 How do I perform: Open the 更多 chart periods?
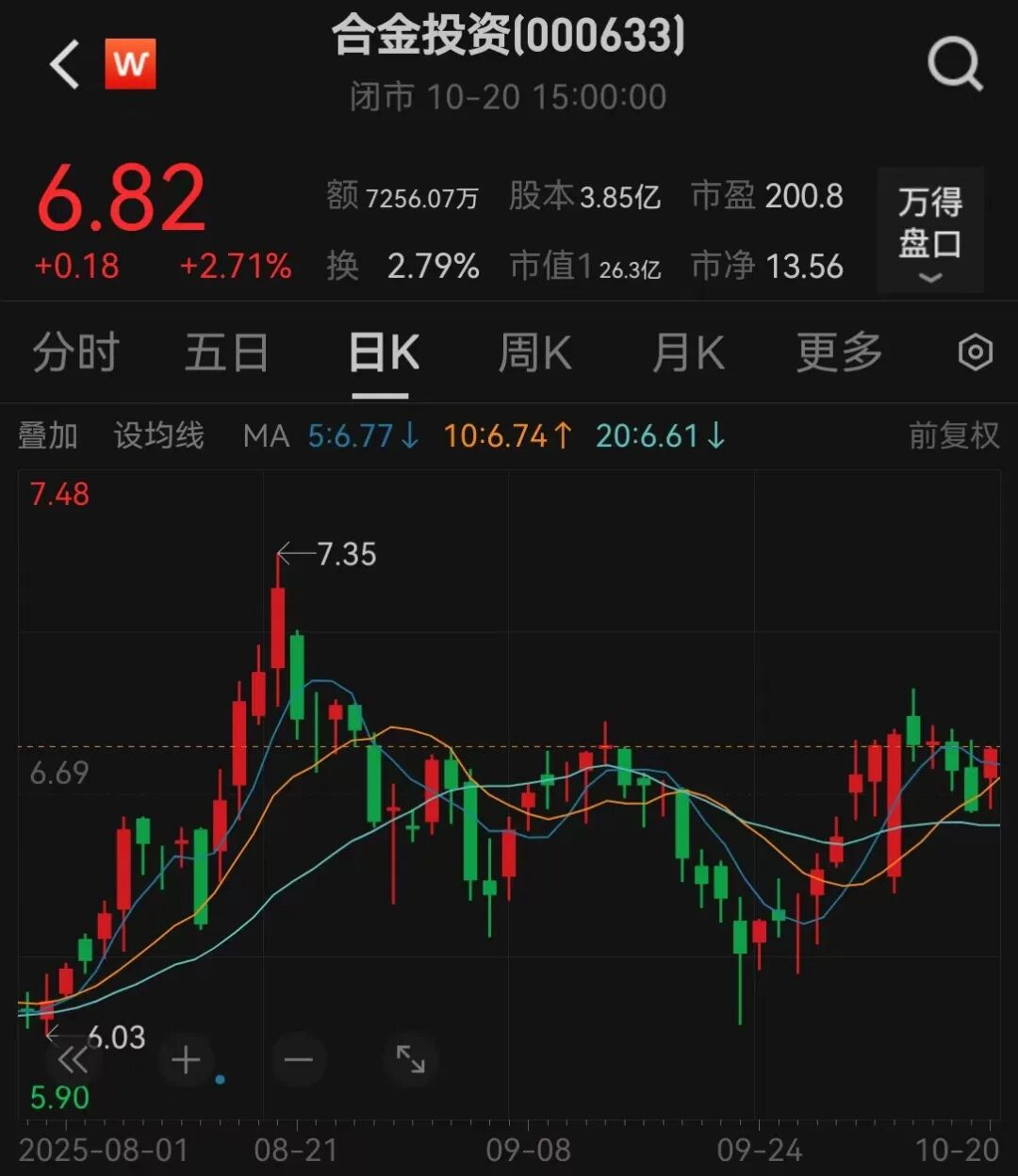click(x=839, y=353)
